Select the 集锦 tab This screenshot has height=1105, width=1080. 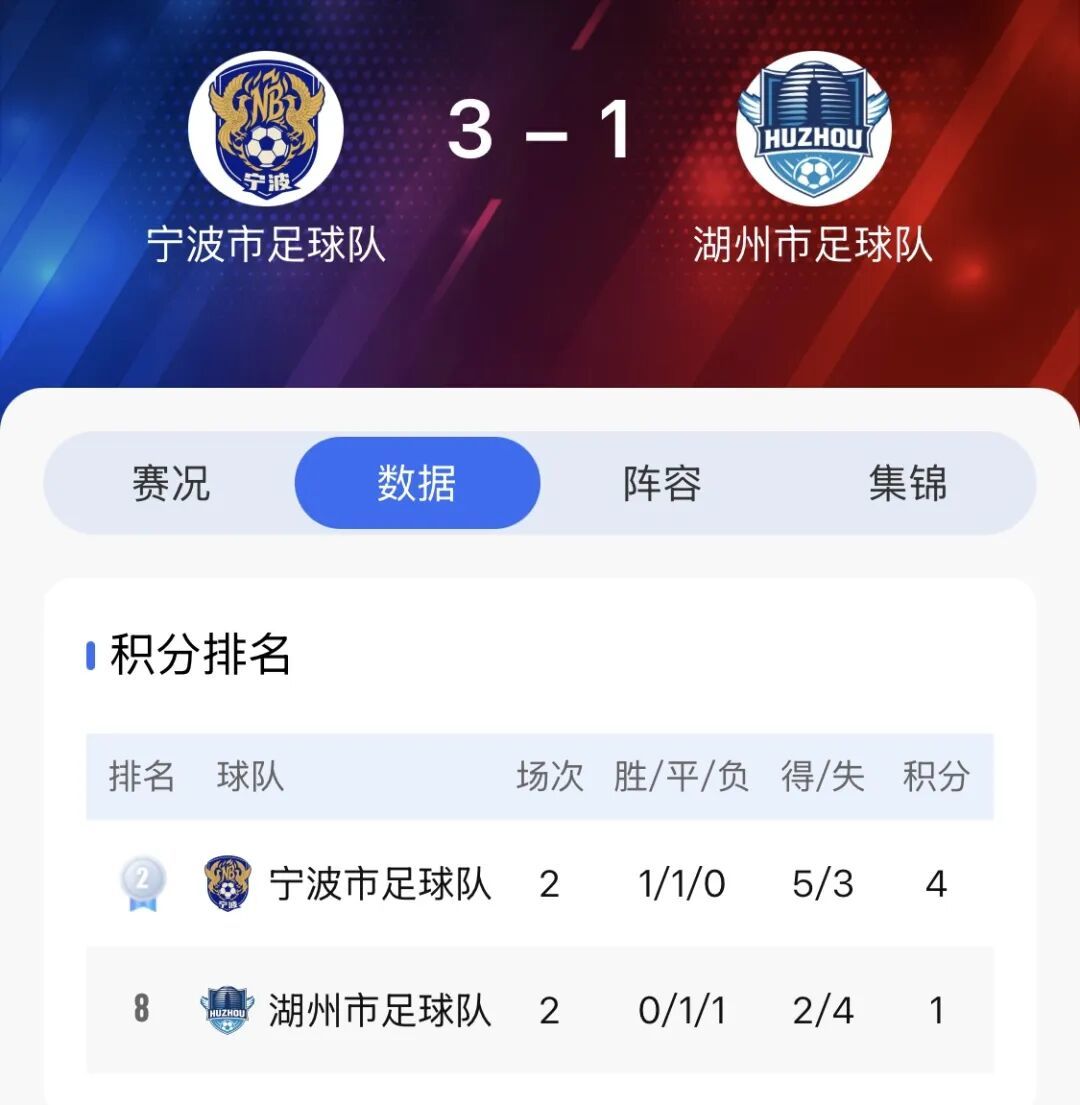pos(908,482)
